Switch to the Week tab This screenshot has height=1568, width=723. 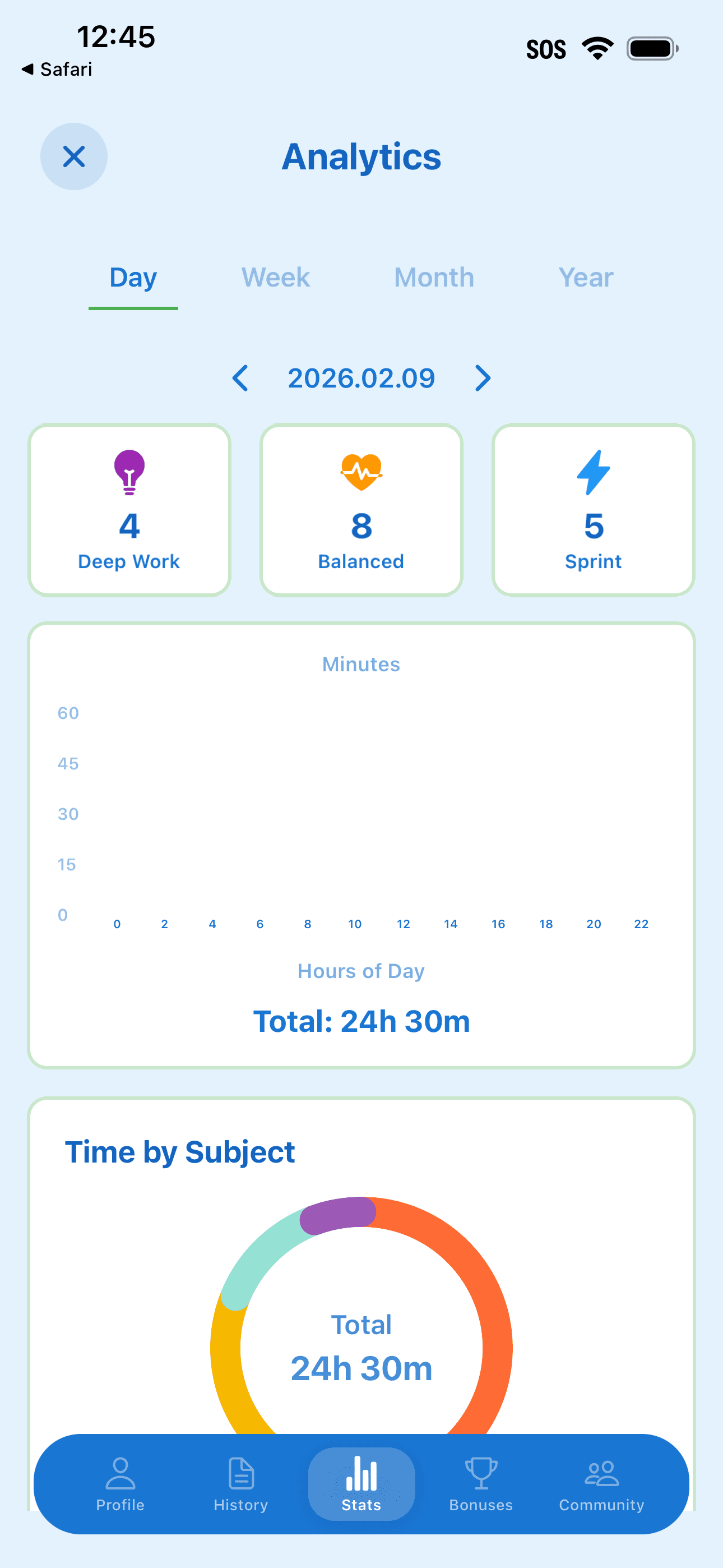tap(275, 277)
